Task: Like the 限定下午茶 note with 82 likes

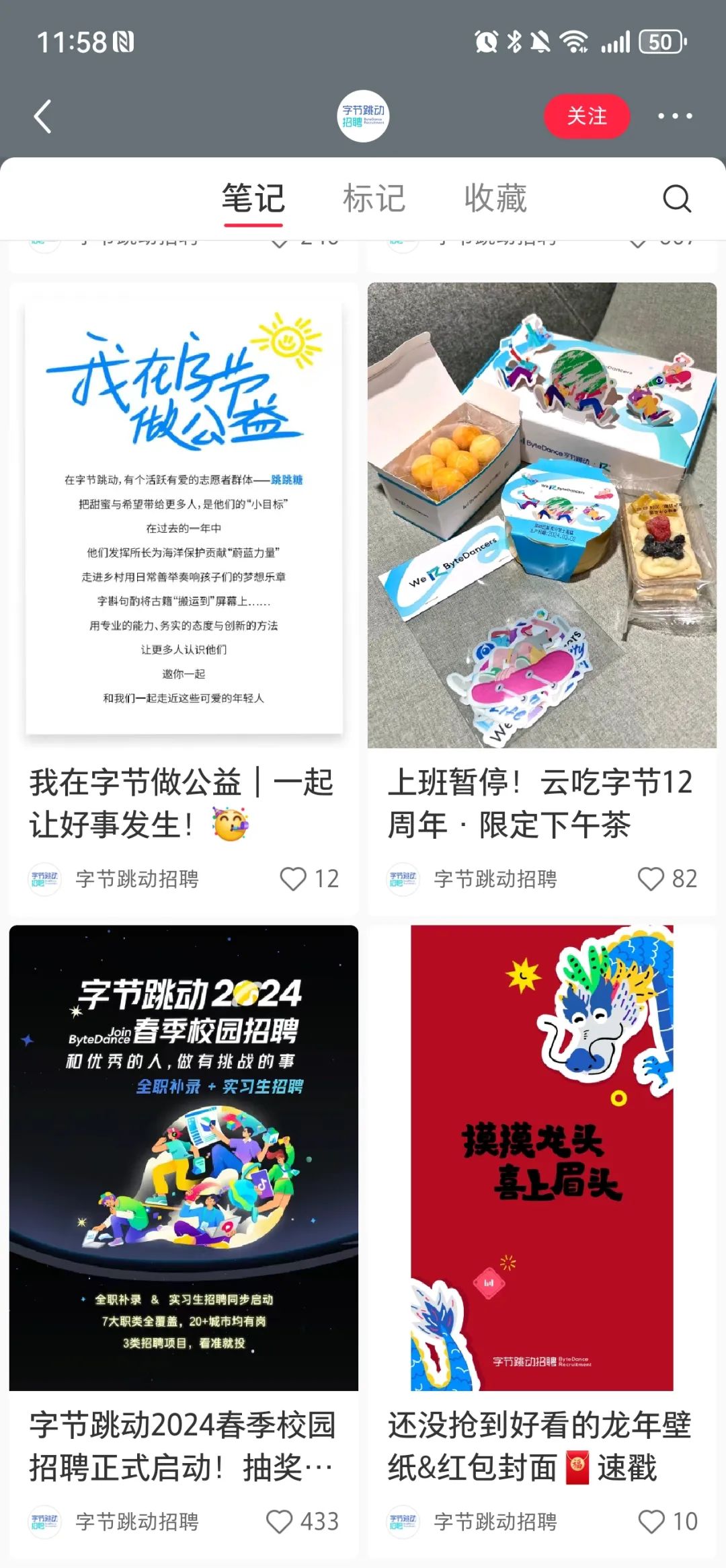Action: [651, 879]
